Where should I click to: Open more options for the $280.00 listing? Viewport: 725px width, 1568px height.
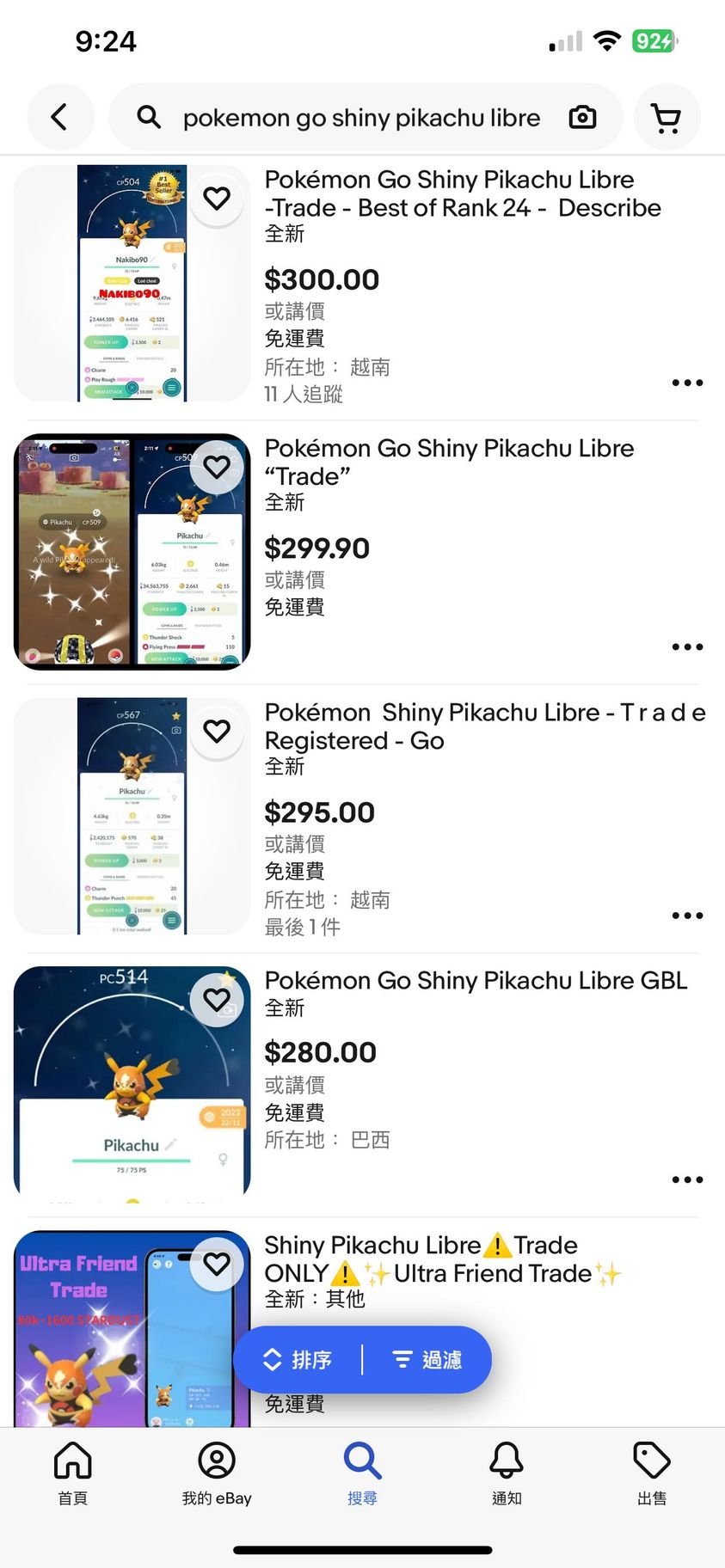tap(686, 1179)
